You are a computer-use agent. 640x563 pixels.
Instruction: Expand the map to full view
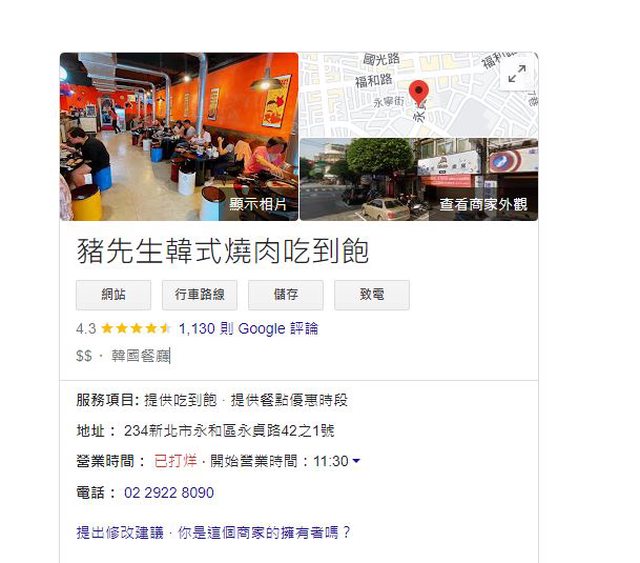click(x=516, y=74)
